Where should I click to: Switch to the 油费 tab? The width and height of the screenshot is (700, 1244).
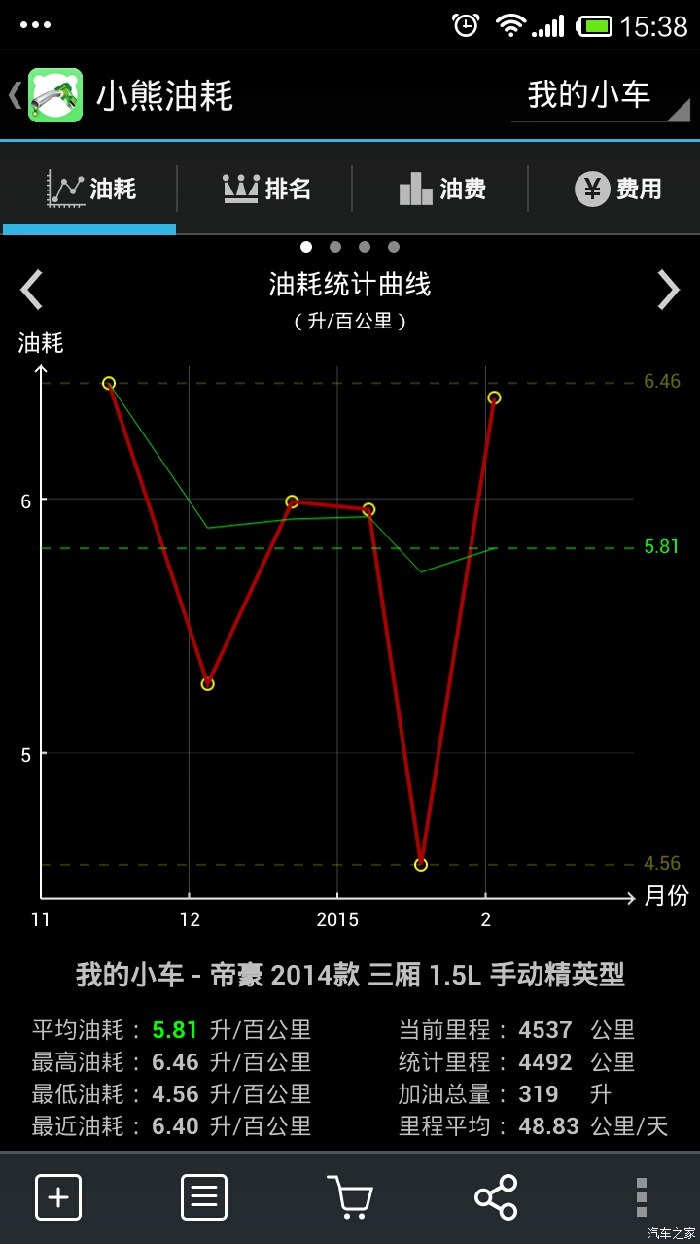[442, 188]
